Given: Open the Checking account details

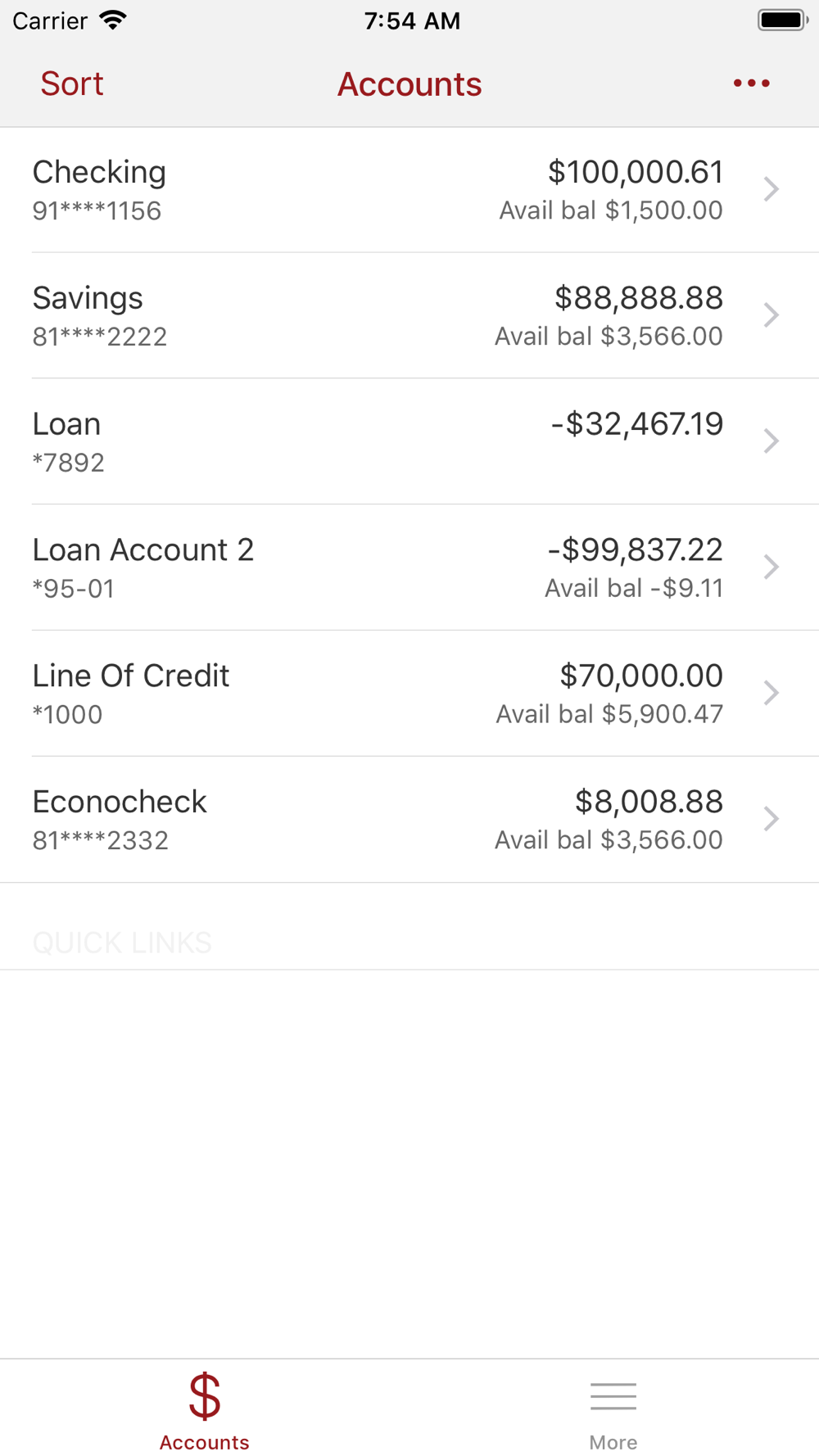Looking at the screenshot, I should [409, 190].
